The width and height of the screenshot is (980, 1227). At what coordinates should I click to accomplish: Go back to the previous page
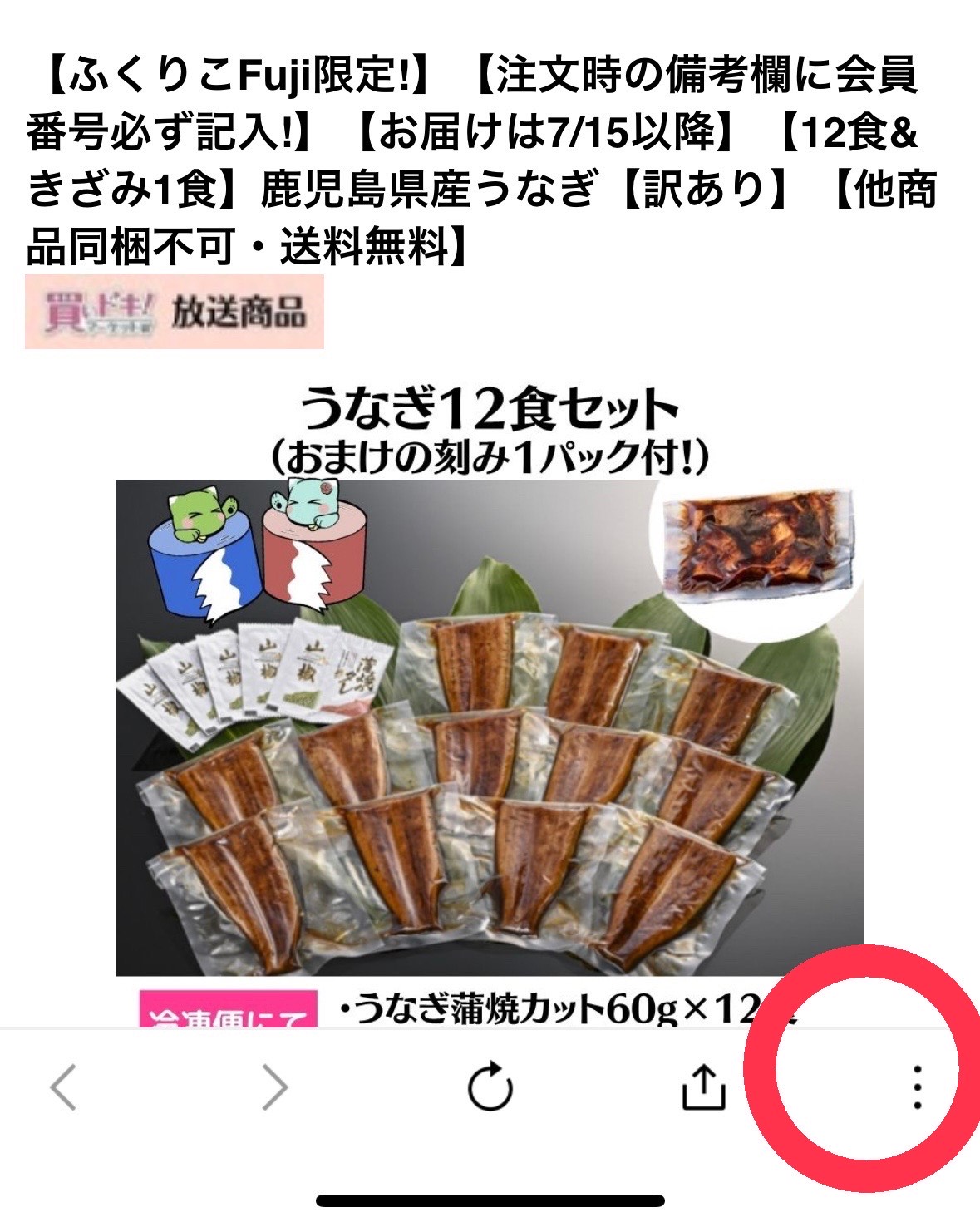pyautogui.click(x=64, y=1087)
